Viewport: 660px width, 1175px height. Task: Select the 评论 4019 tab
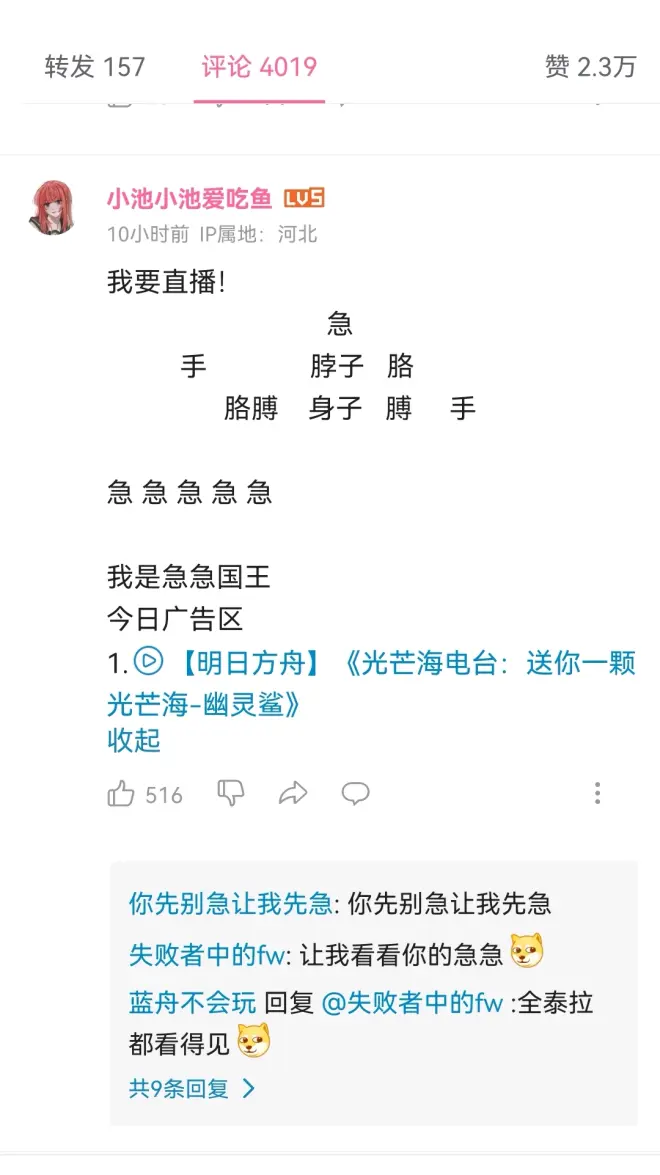click(259, 67)
